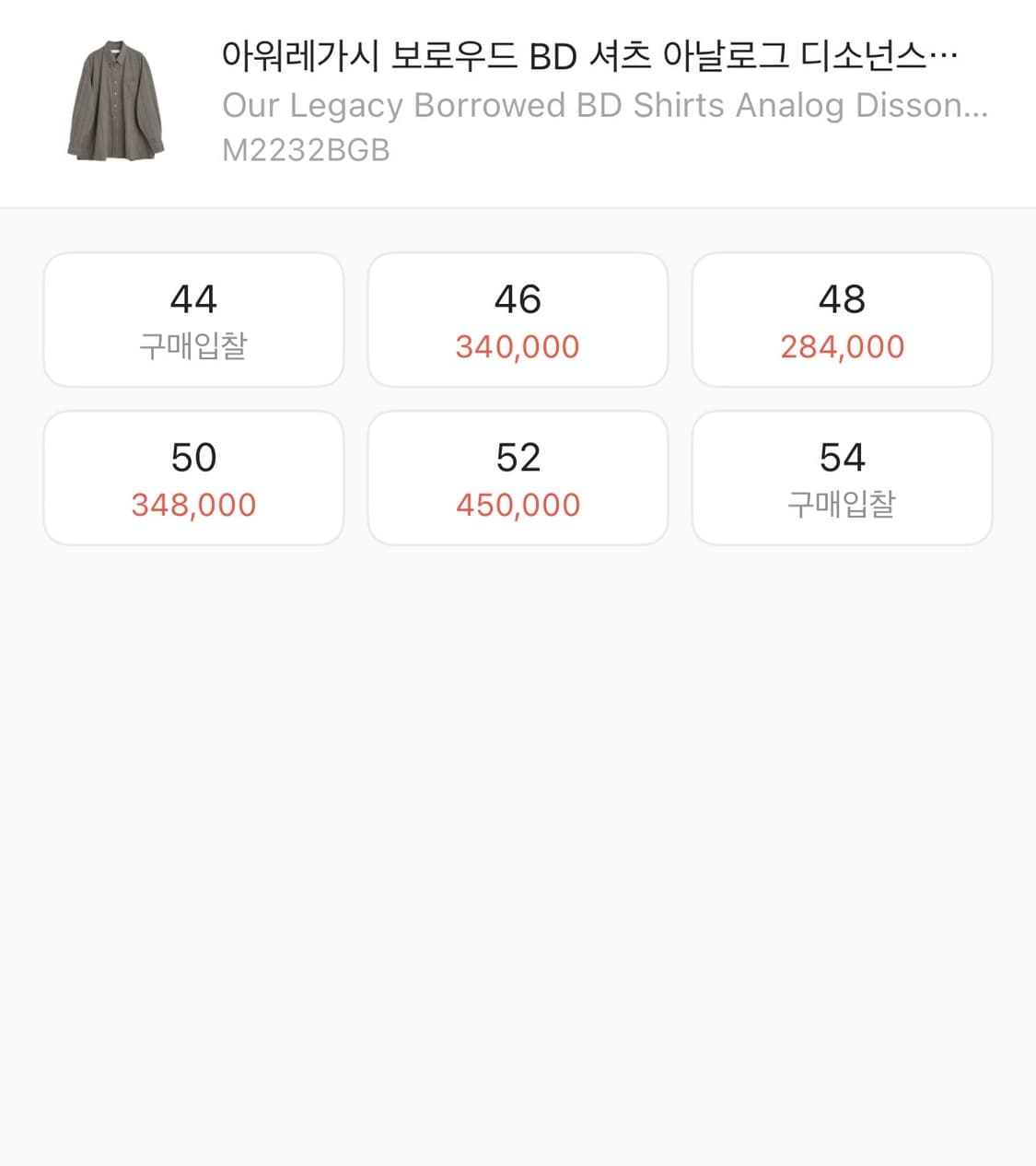Image resolution: width=1036 pixels, height=1166 pixels.
Task: Tap size 54 purchase bid option
Action: 842,478
